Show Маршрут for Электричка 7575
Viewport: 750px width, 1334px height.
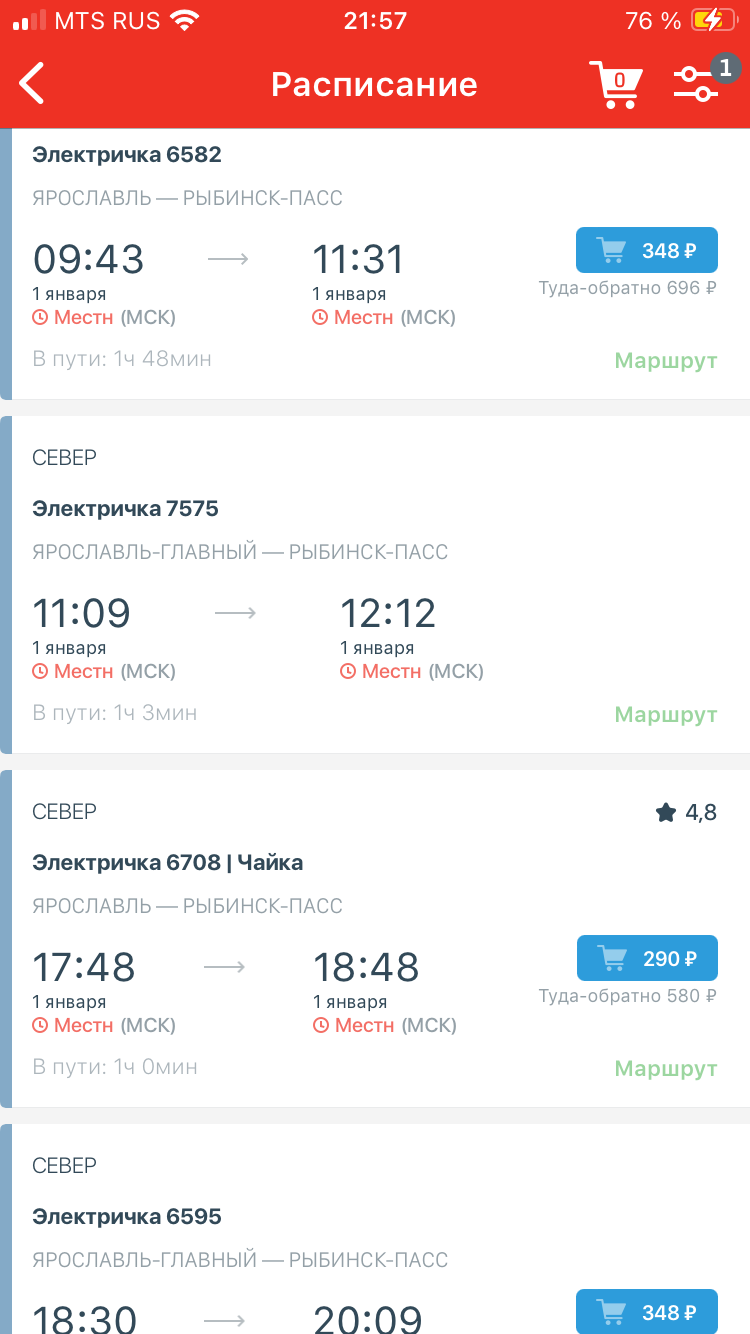click(666, 714)
